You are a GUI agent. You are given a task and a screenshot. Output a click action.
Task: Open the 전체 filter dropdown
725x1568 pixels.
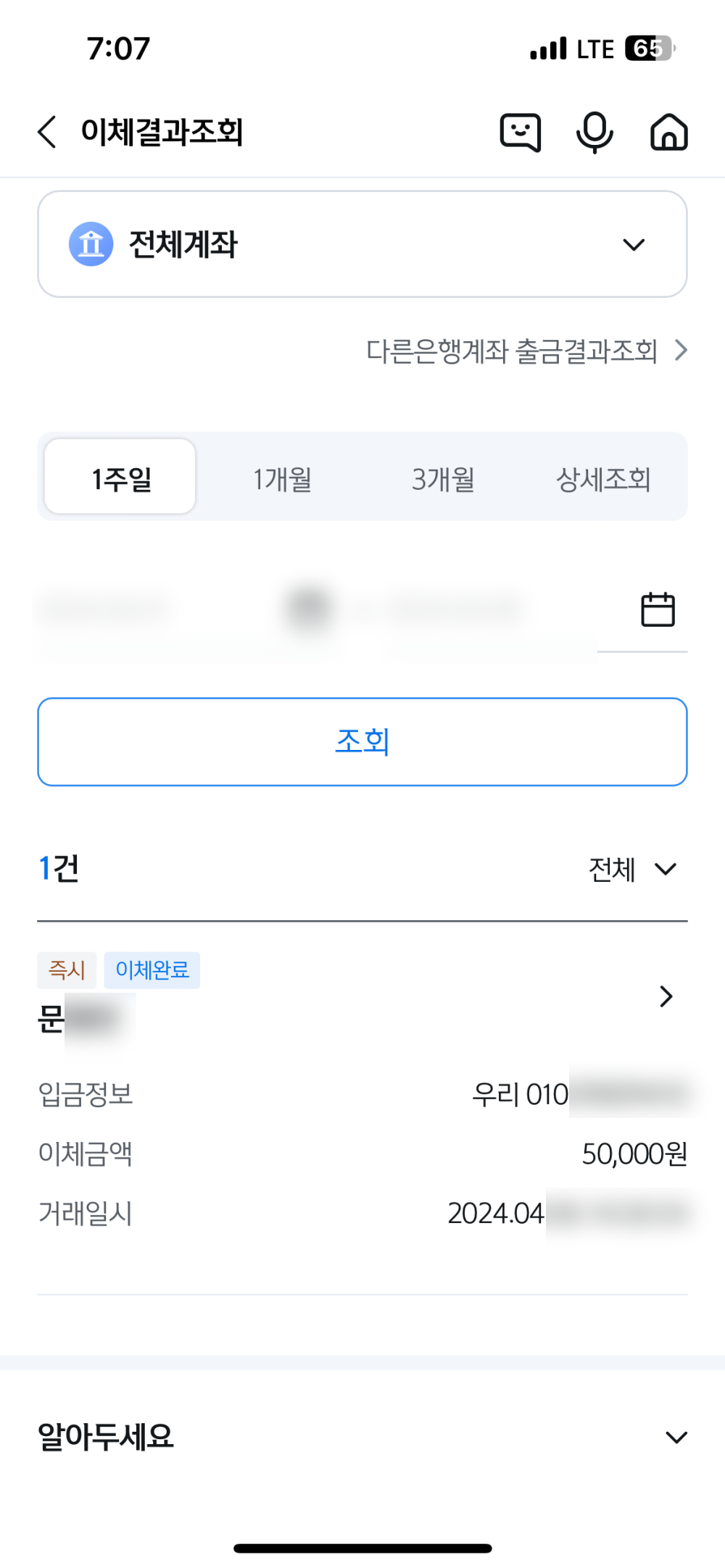(x=632, y=869)
